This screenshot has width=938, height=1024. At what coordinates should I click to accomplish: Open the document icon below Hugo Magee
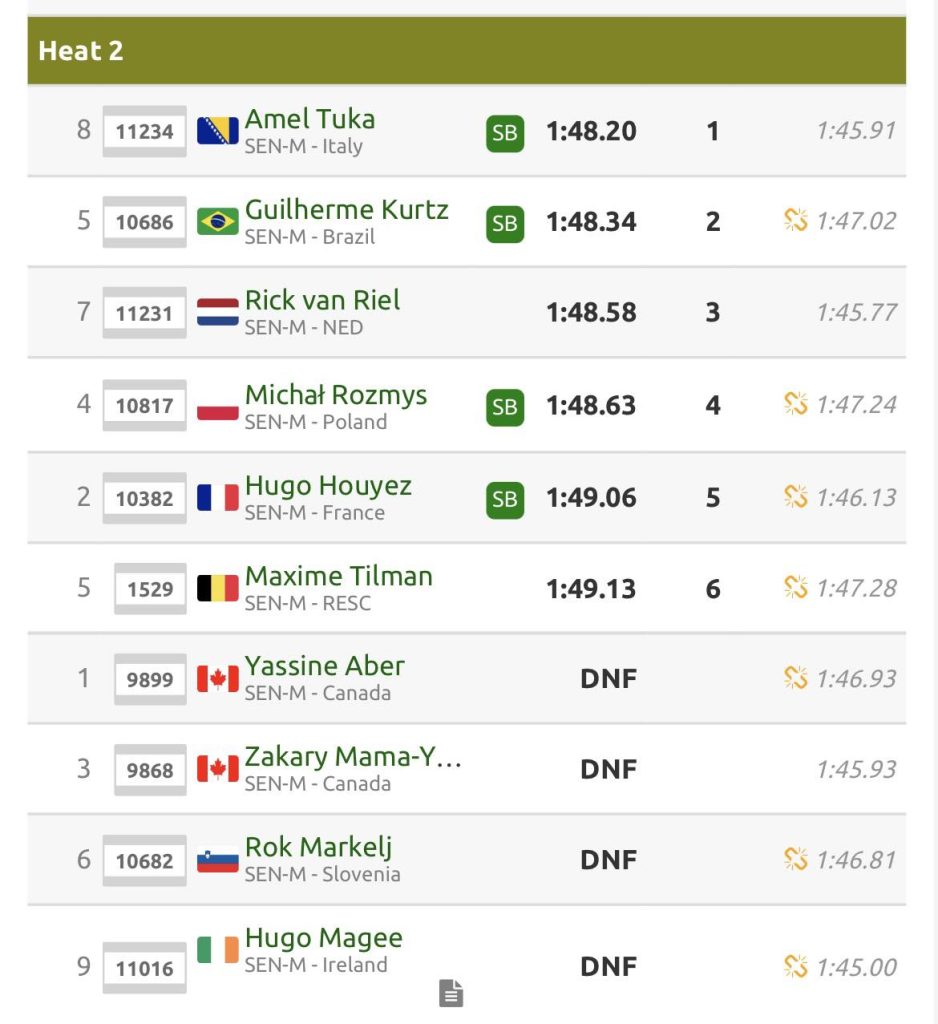pos(451,993)
